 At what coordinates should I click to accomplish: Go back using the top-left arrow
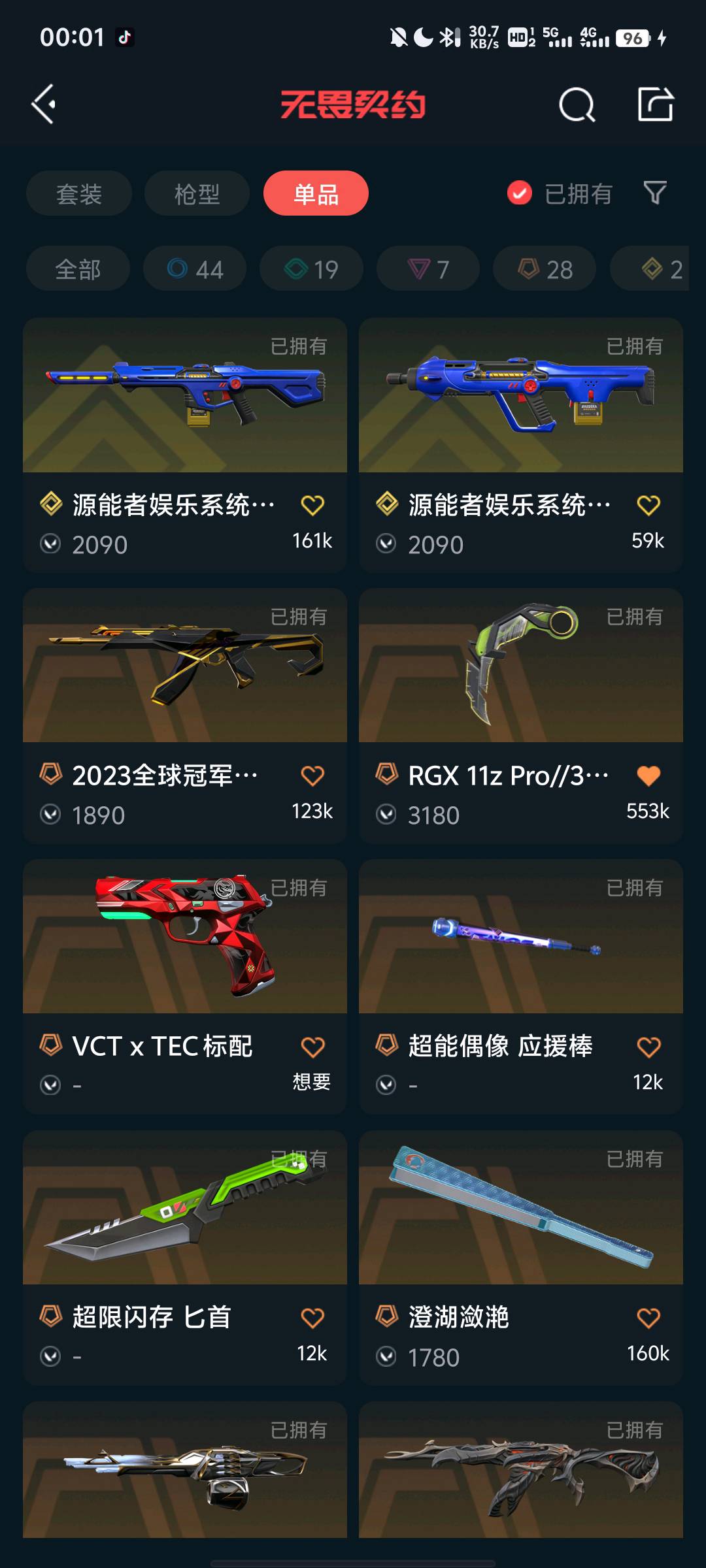coord(44,105)
